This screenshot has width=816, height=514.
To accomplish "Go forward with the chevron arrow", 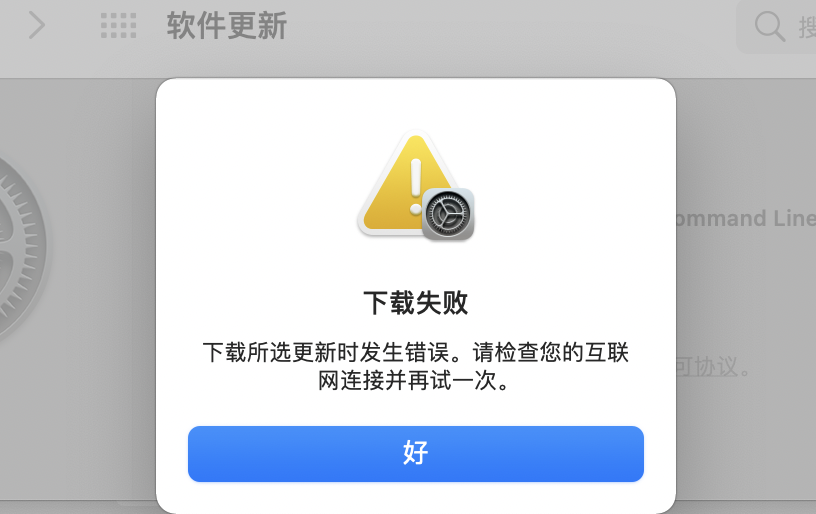I will click(x=37, y=25).
